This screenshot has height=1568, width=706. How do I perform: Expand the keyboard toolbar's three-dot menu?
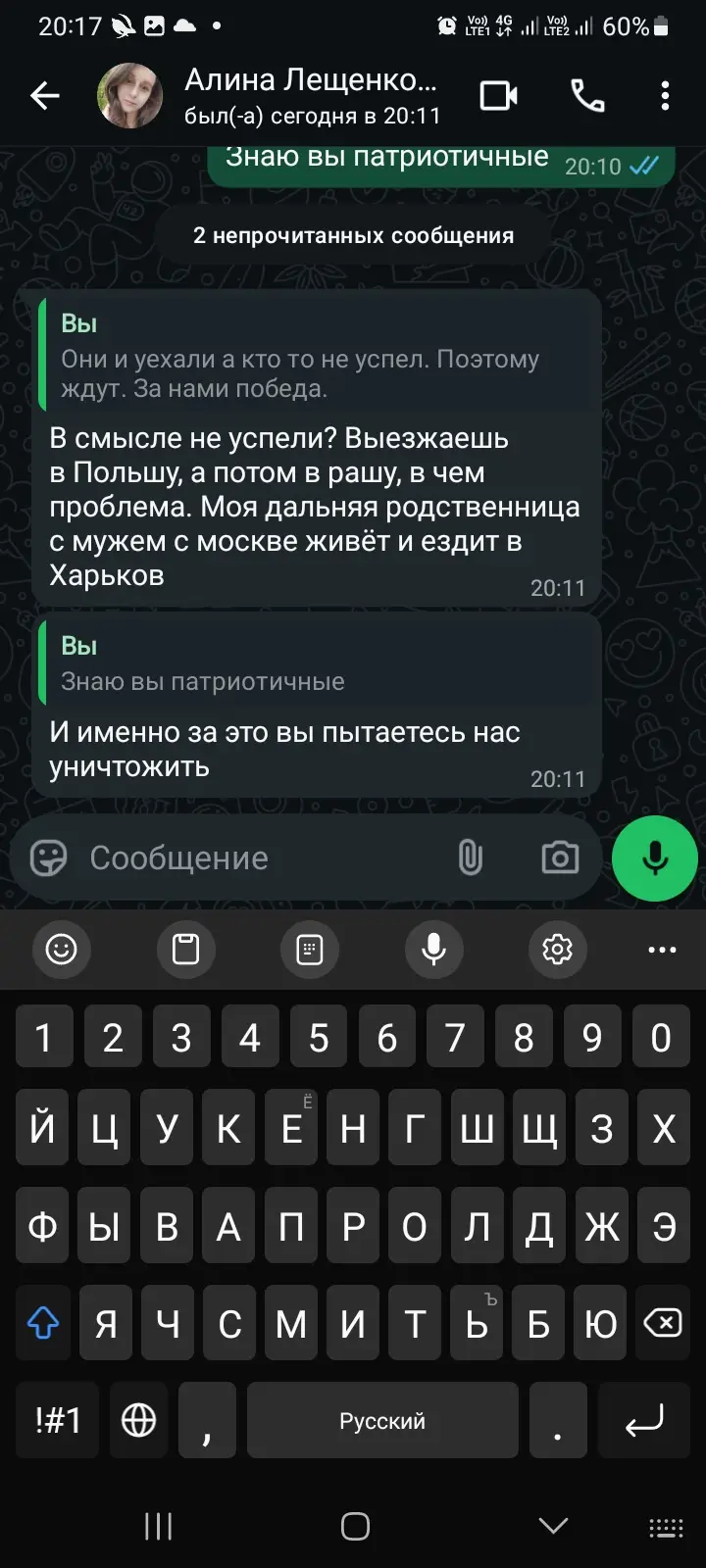click(x=662, y=949)
